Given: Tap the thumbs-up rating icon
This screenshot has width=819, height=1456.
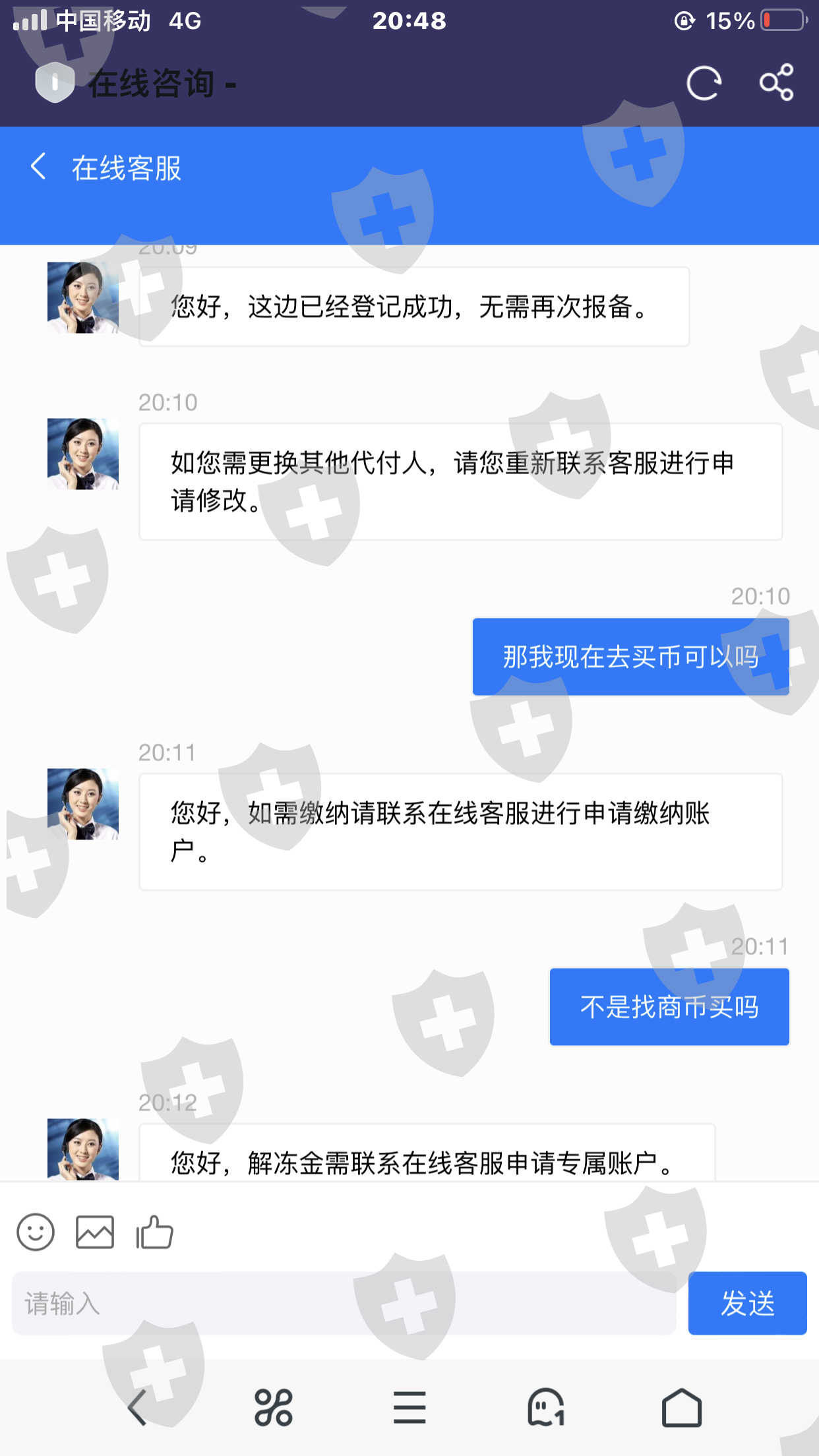Looking at the screenshot, I should 154,1232.
